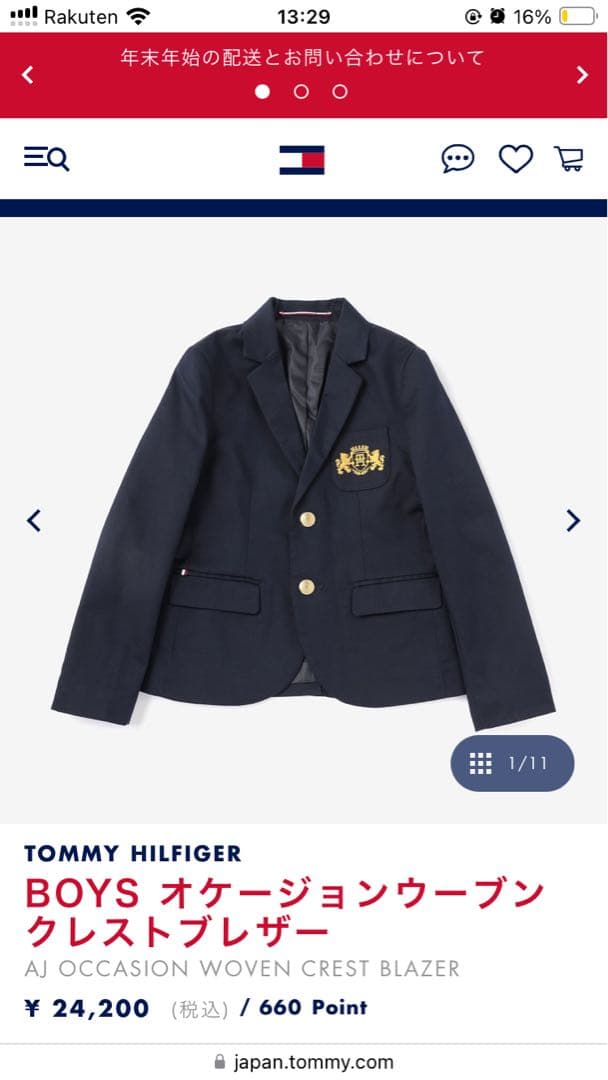Select the third banner page dot
The image size is (608, 1080).
(x=340, y=92)
